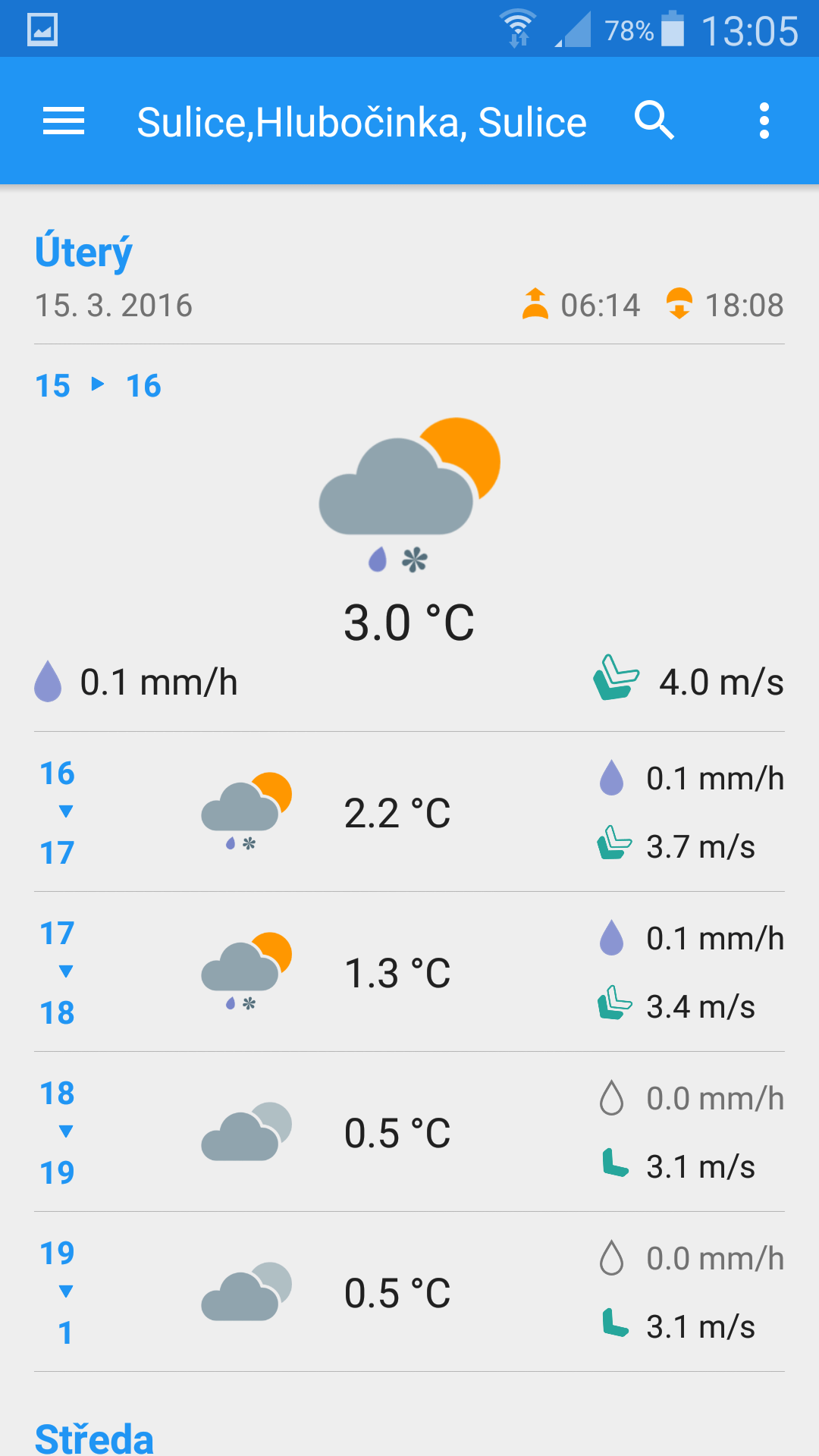View the 18 to 19 forecast row
Viewport: 819px width, 1456px height.
[x=409, y=1132]
